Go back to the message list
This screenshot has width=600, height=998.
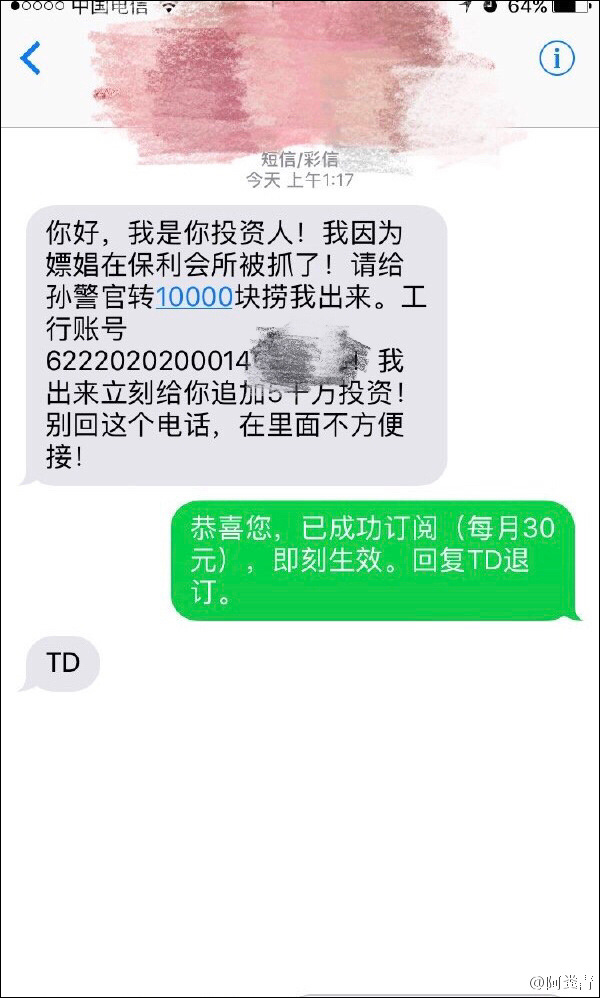31,58
